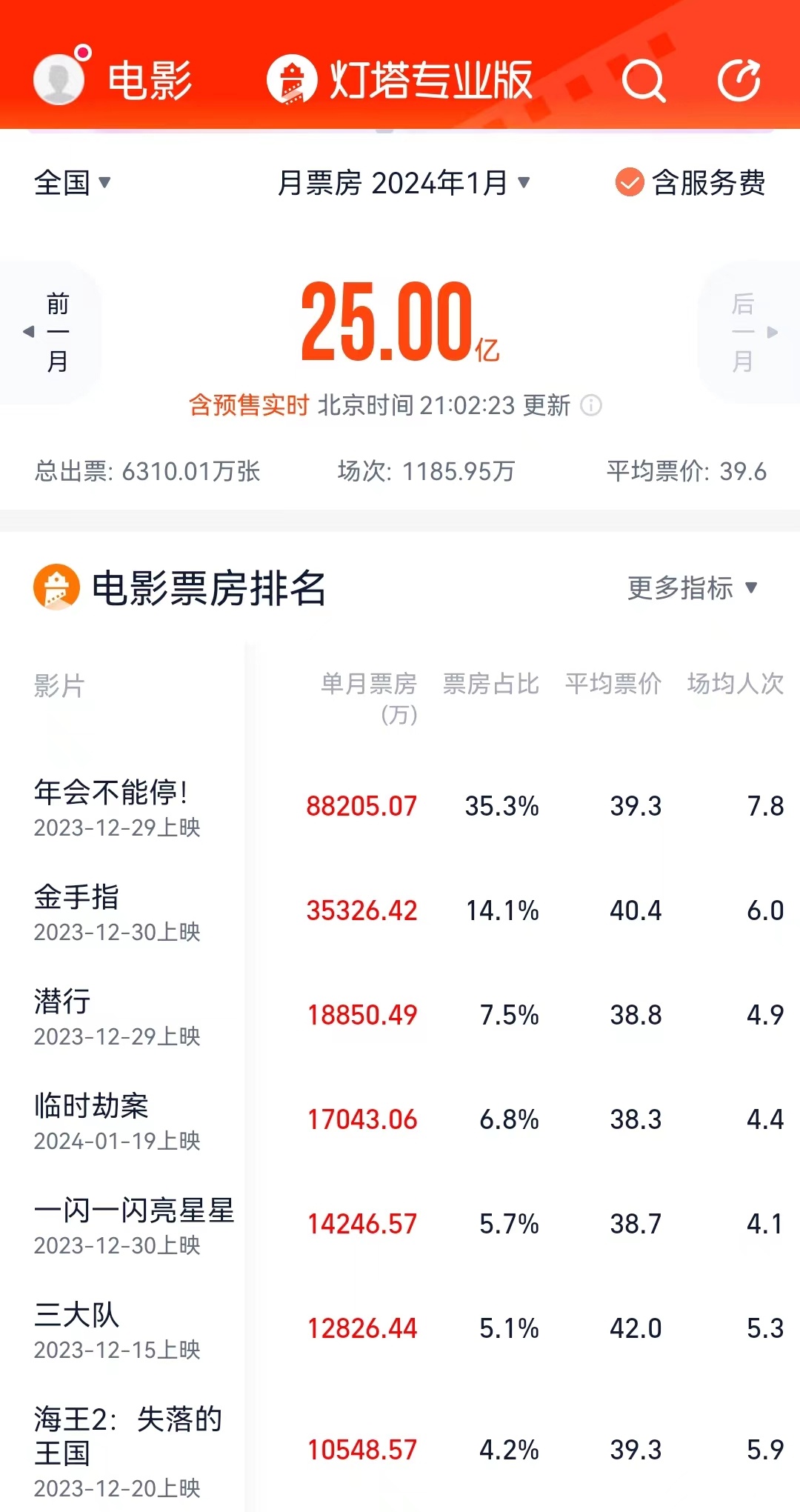Open the user profile avatar
The height and width of the screenshot is (1512, 800).
click(x=59, y=79)
